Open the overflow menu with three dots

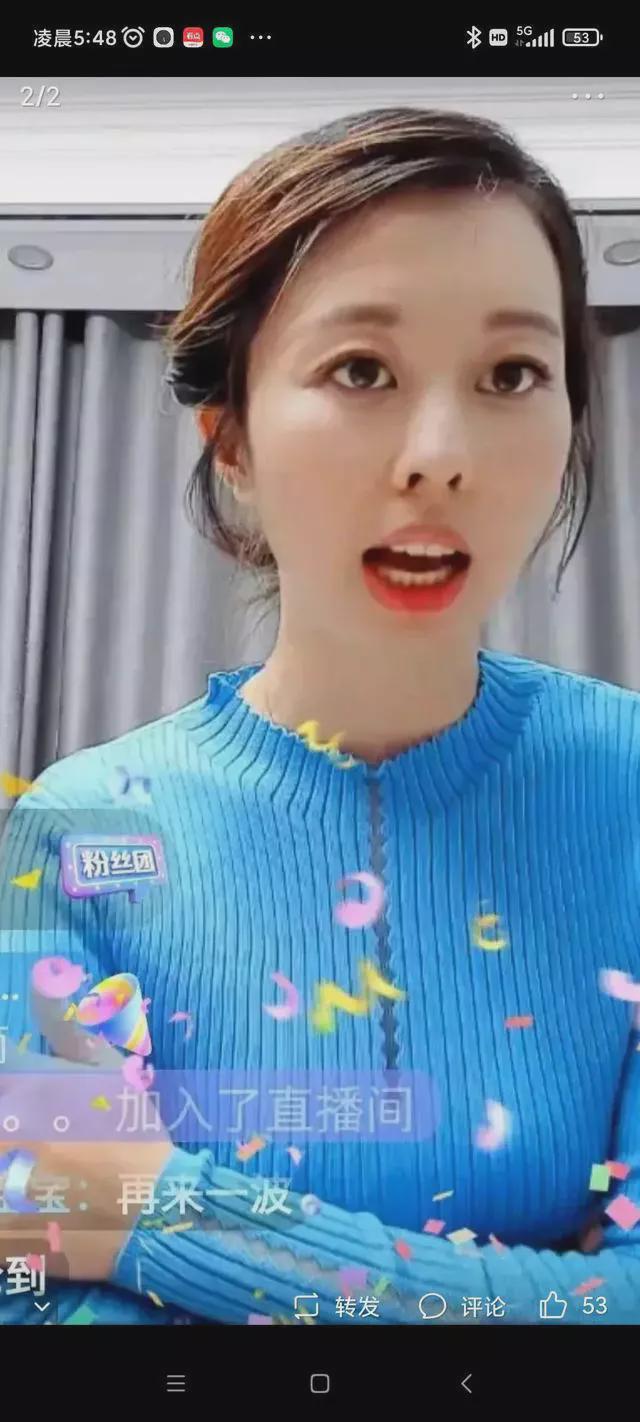pos(587,96)
